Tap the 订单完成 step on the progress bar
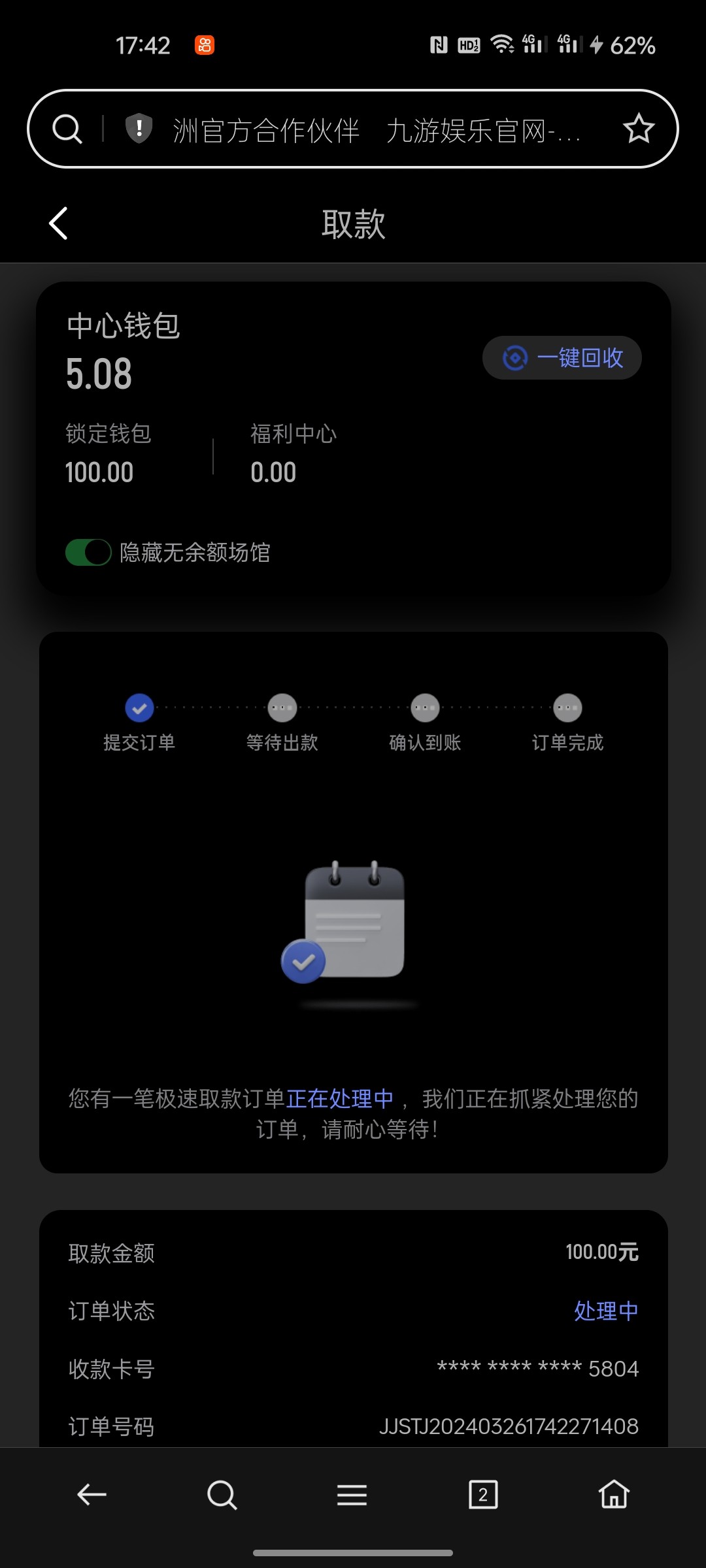Image resolution: width=706 pixels, height=1568 pixels. 567,708
